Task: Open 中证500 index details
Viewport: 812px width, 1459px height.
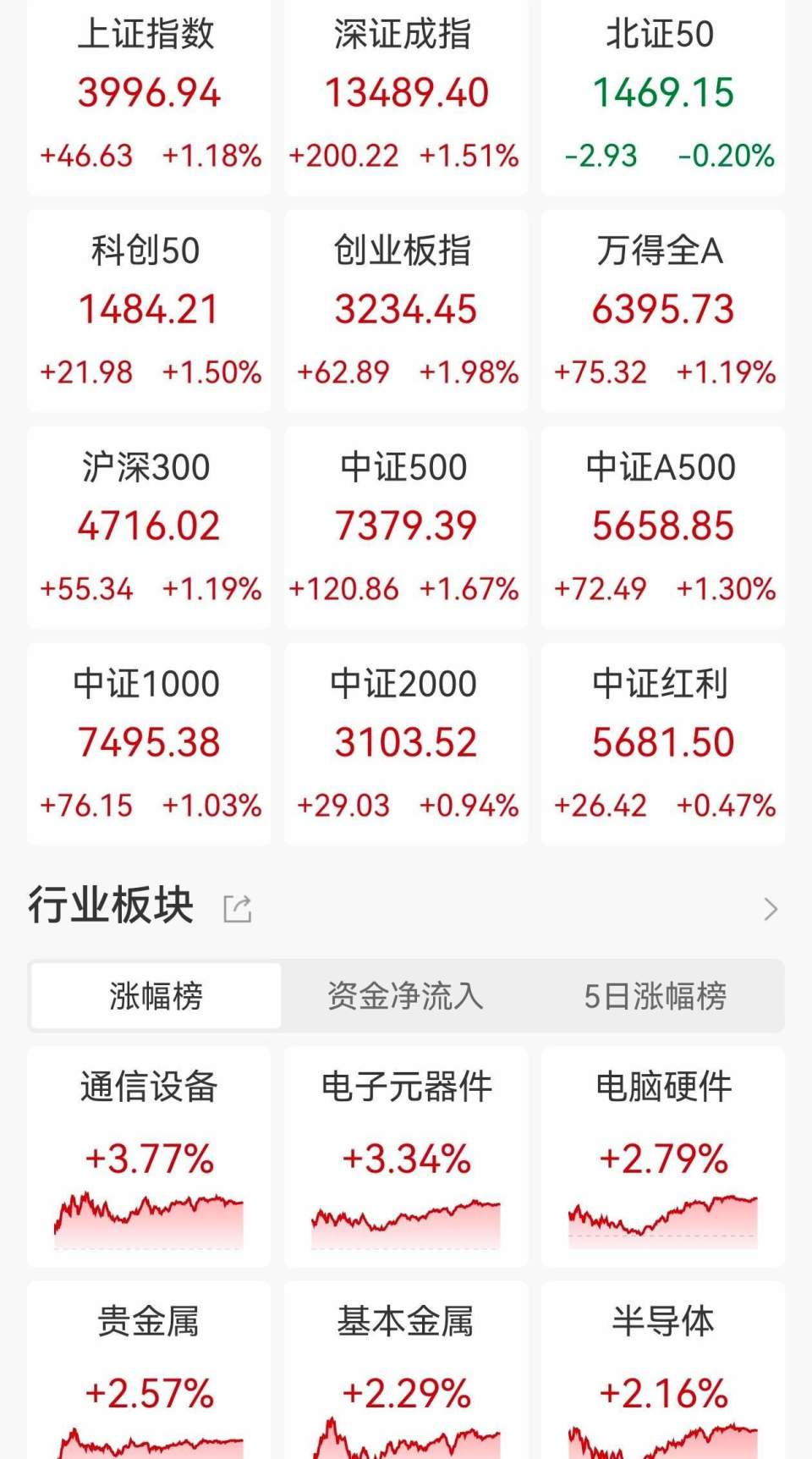Action: tap(405, 526)
